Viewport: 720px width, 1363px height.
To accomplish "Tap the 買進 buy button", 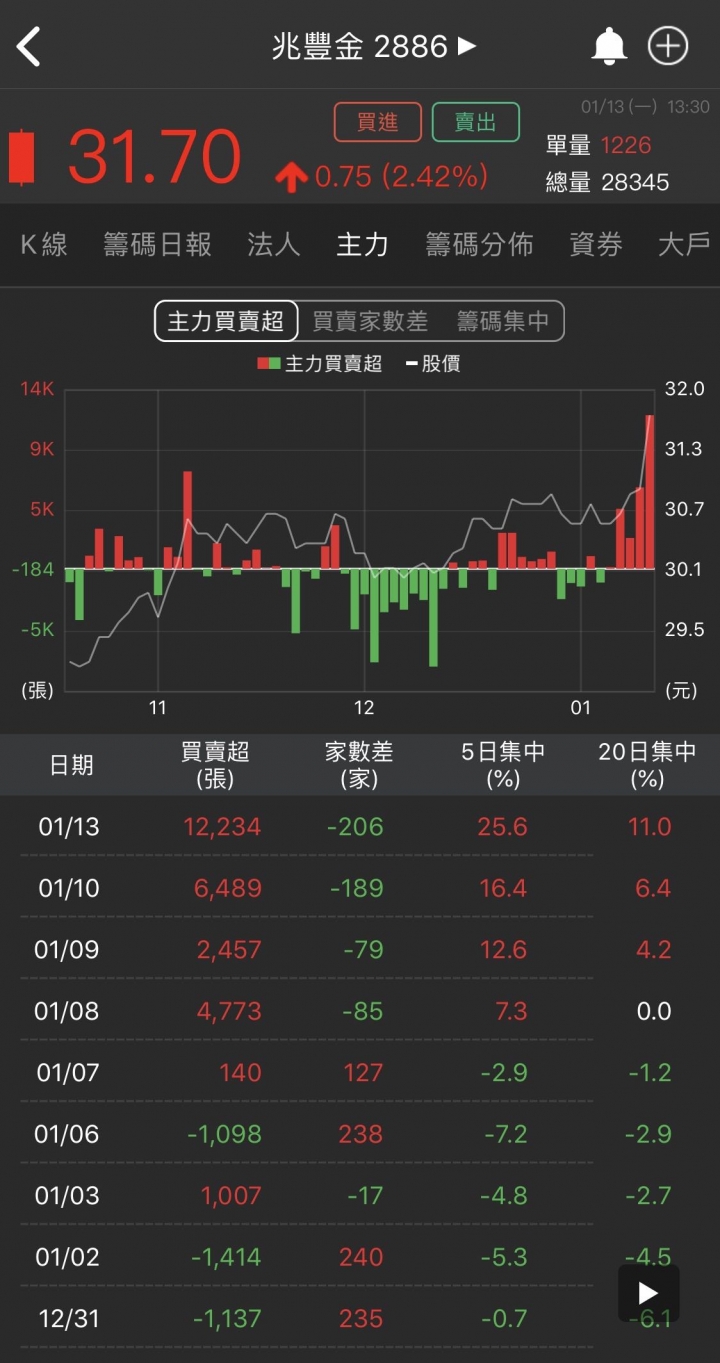I will [x=378, y=122].
